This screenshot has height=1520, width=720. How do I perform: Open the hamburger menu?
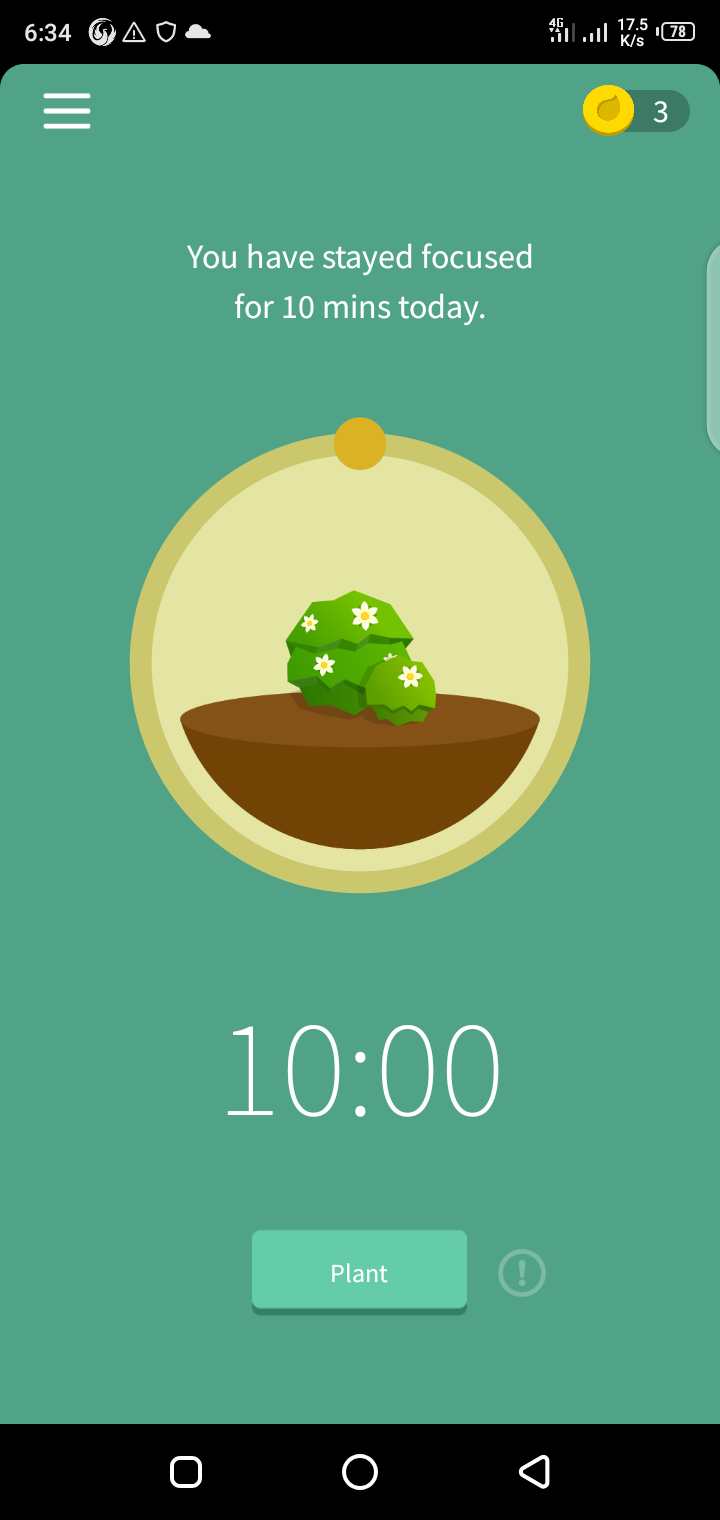(x=67, y=111)
